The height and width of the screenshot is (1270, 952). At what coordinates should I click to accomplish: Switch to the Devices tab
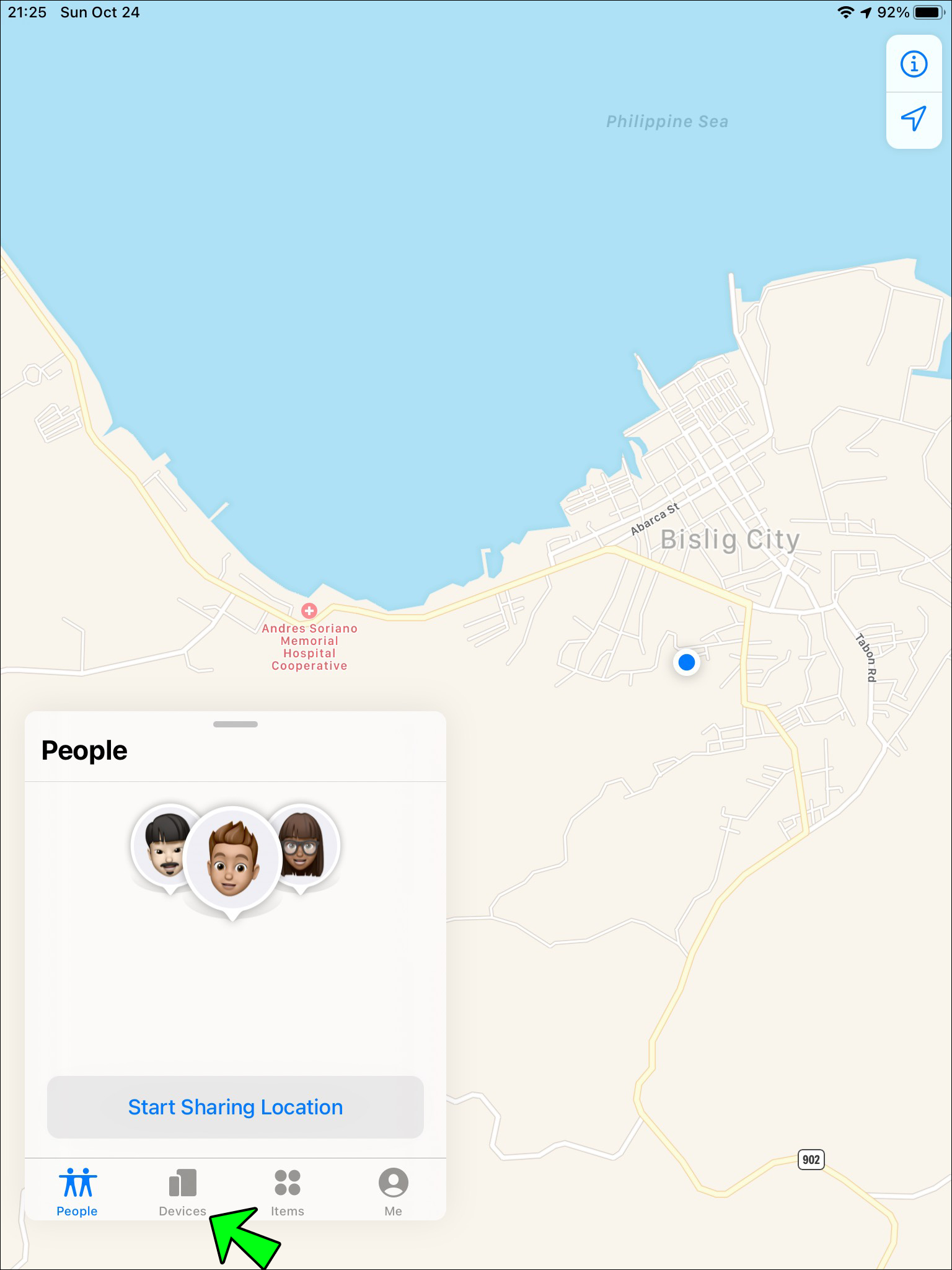pos(182,1192)
